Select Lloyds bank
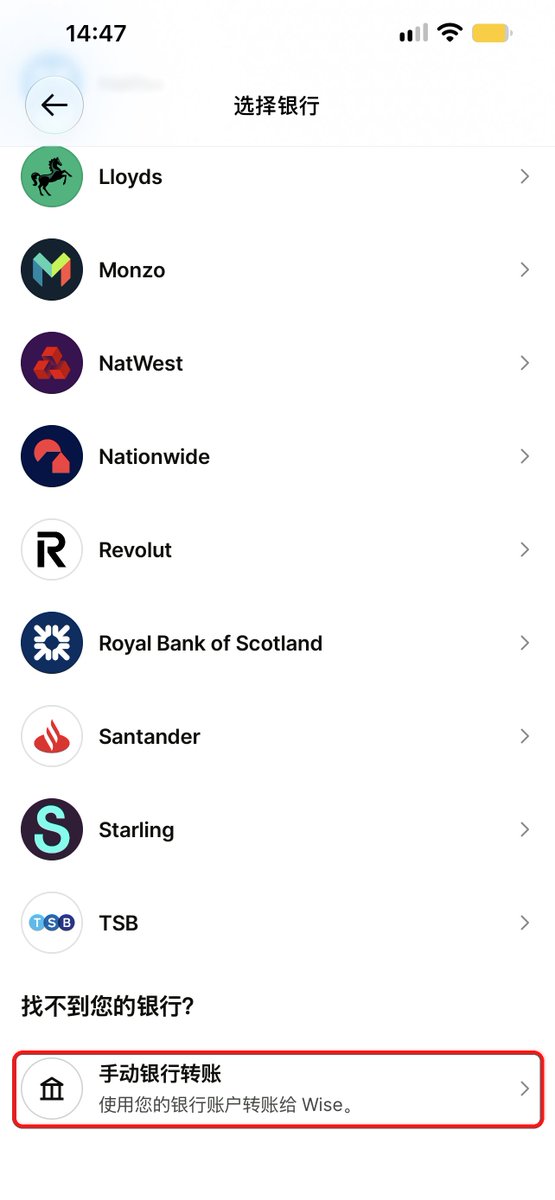Screen dimensions: 555x1200 click(277, 177)
